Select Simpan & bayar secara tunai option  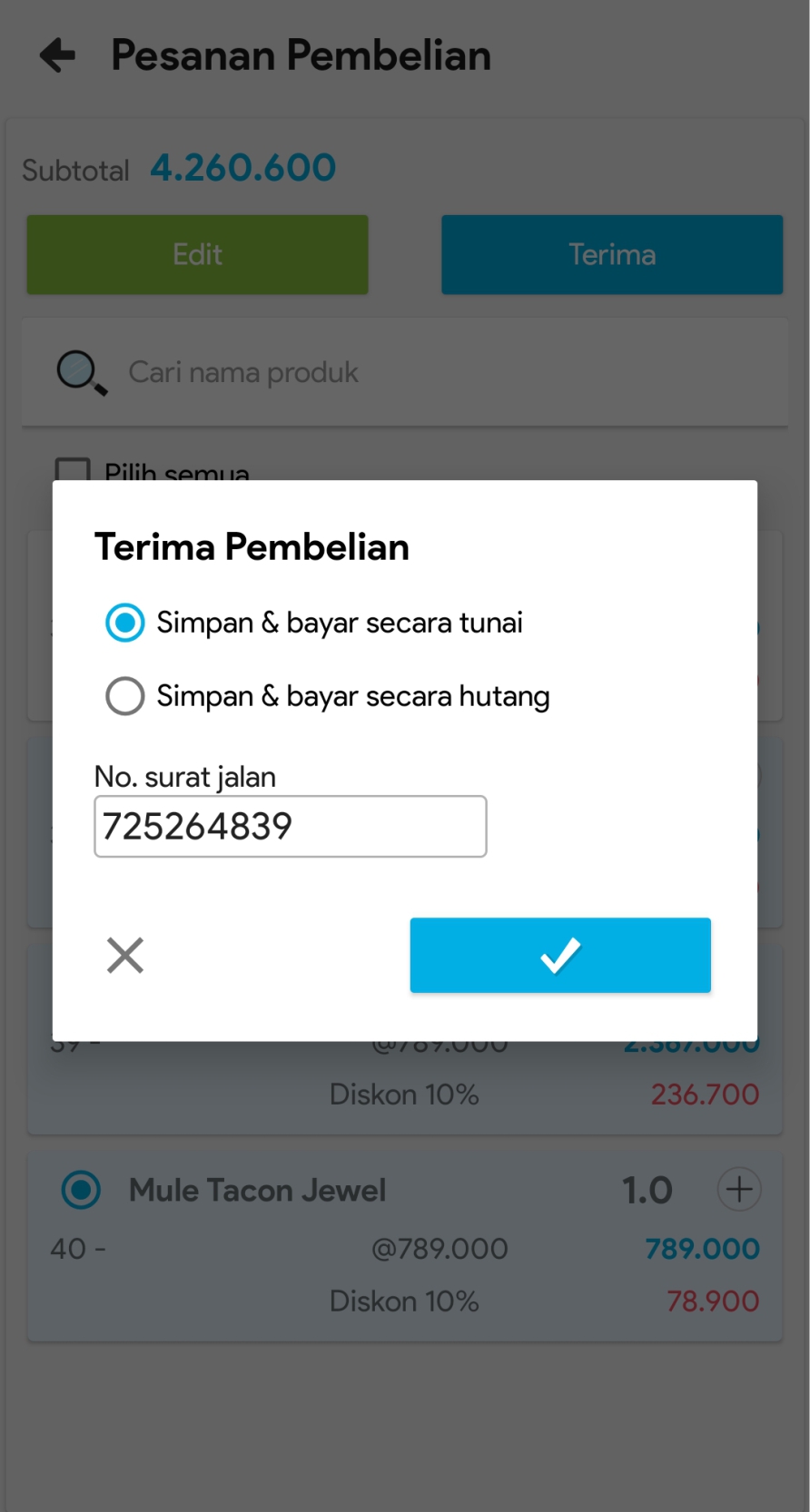coord(125,623)
